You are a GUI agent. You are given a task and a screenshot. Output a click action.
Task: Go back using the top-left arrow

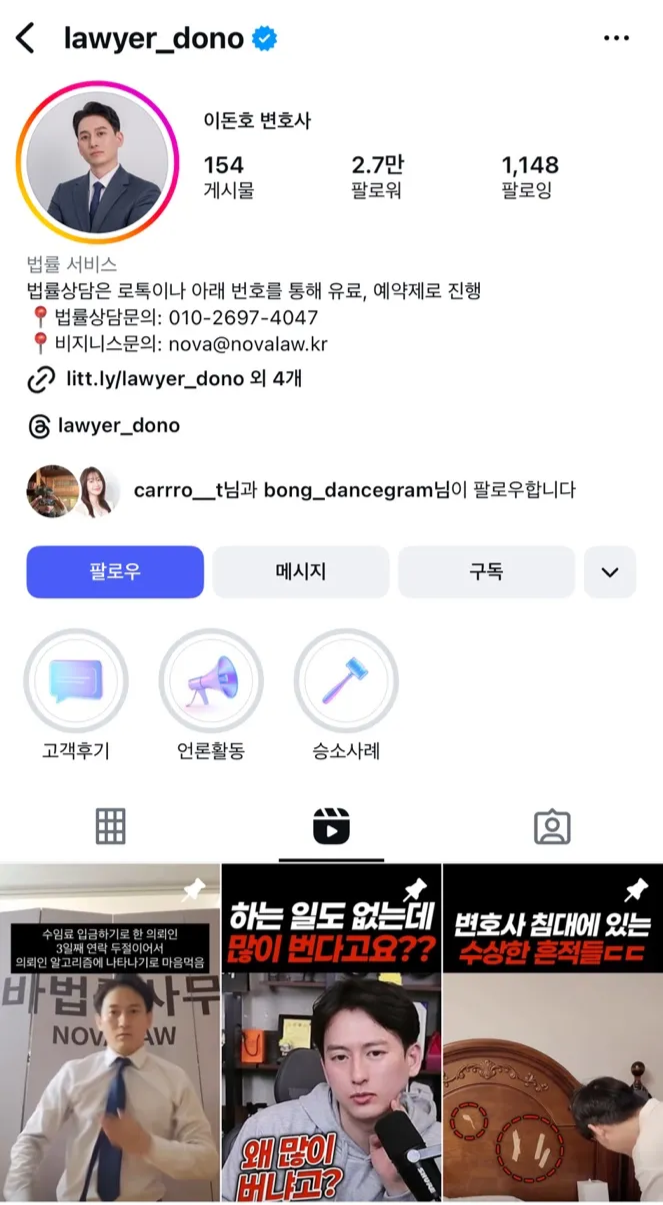coord(25,39)
